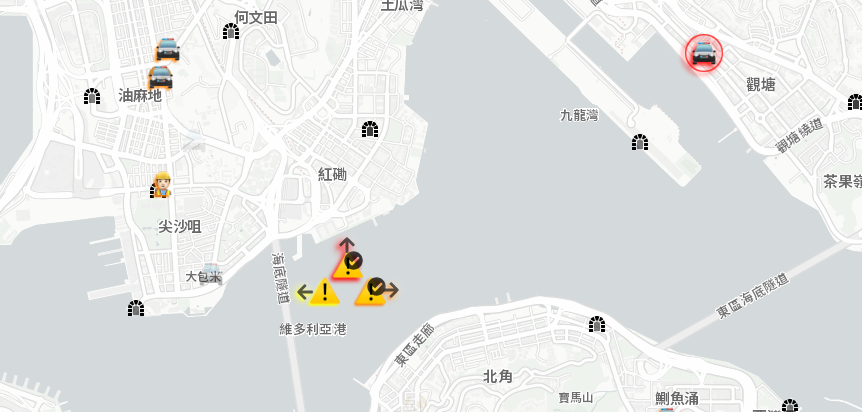
Task: Tap the worker marker above 尖沙咀
Action: (x=161, y=185)
